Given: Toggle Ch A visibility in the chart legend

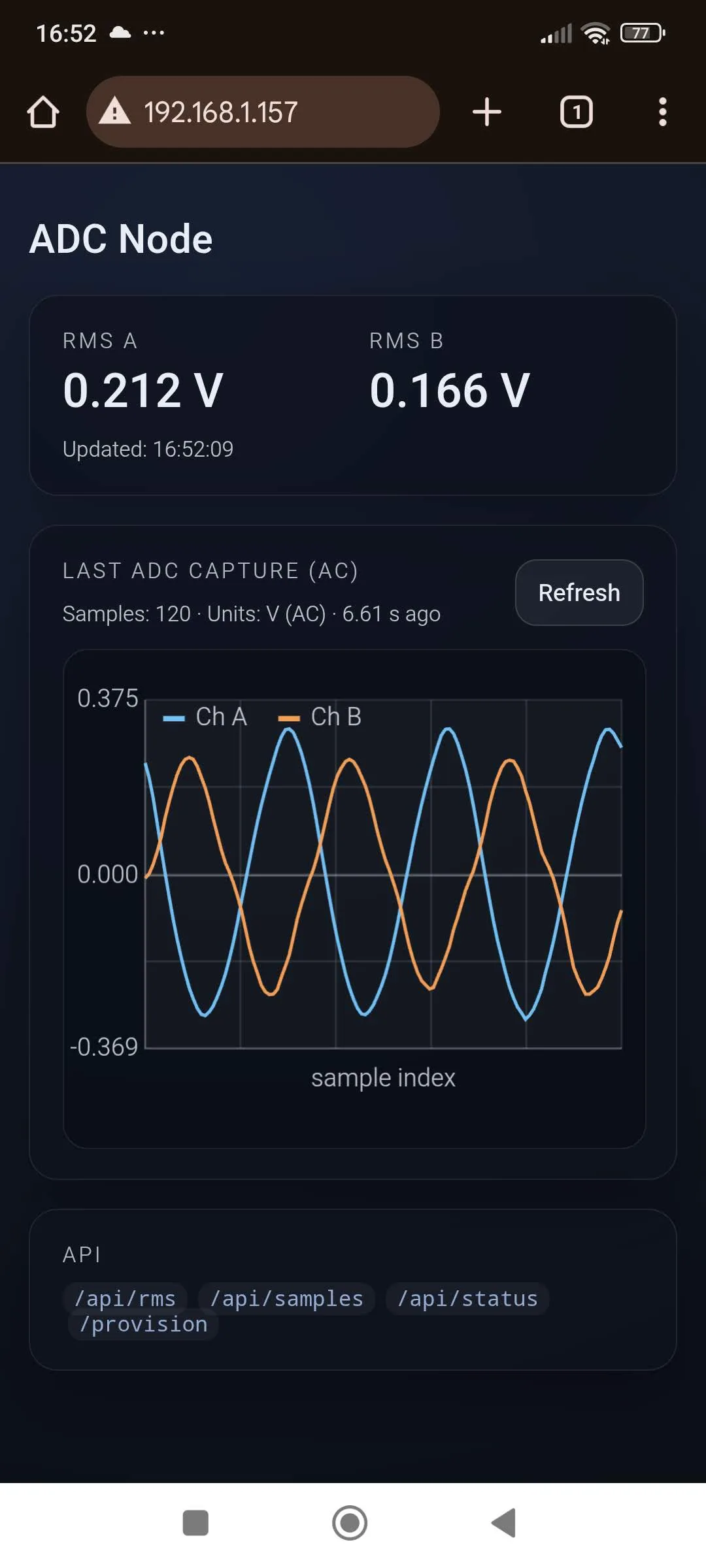Looking at the screenshot, I should coord(207,717).
